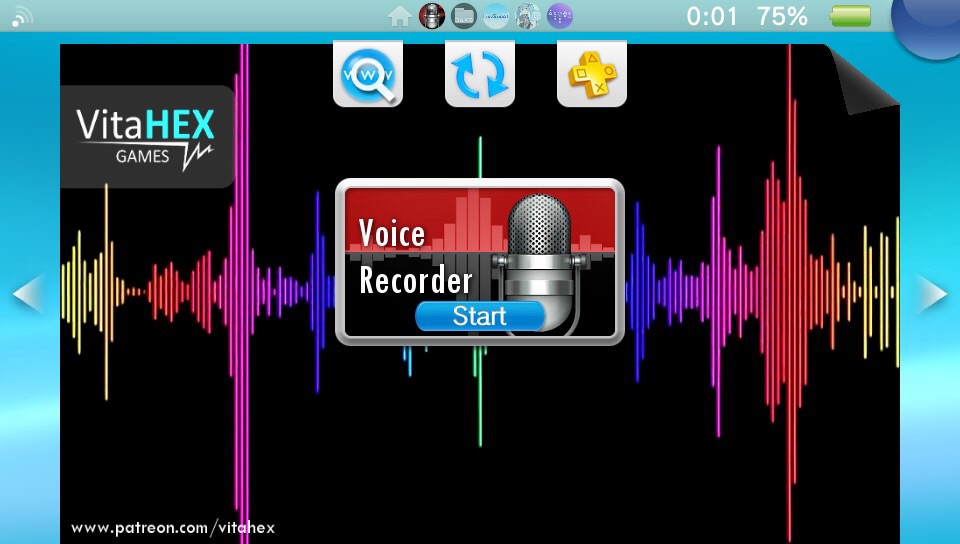Go to the previous LiveArea with left arrow
Image resolution: width=960 pixels, height=544 pixels.
pos(28,294)
